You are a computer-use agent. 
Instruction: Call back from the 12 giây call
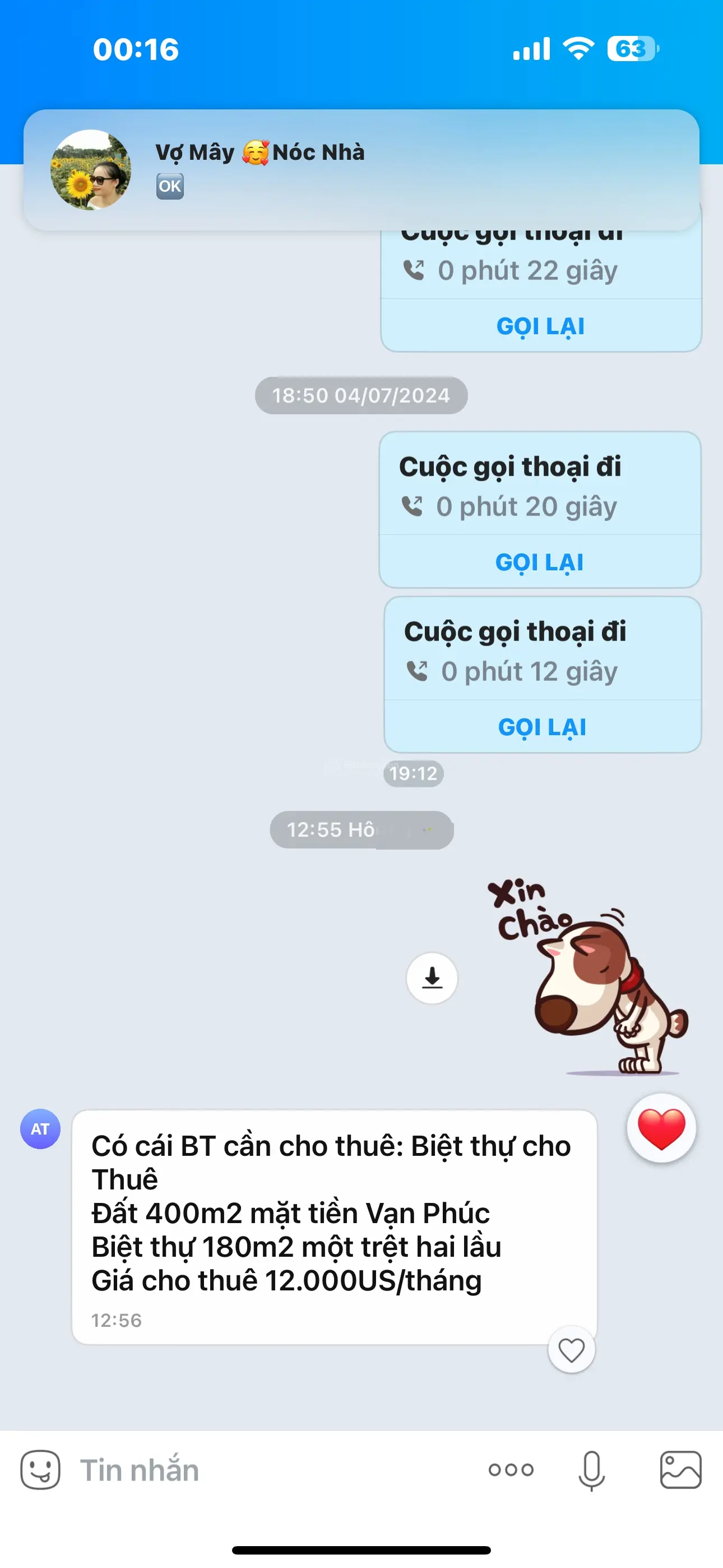541,727
